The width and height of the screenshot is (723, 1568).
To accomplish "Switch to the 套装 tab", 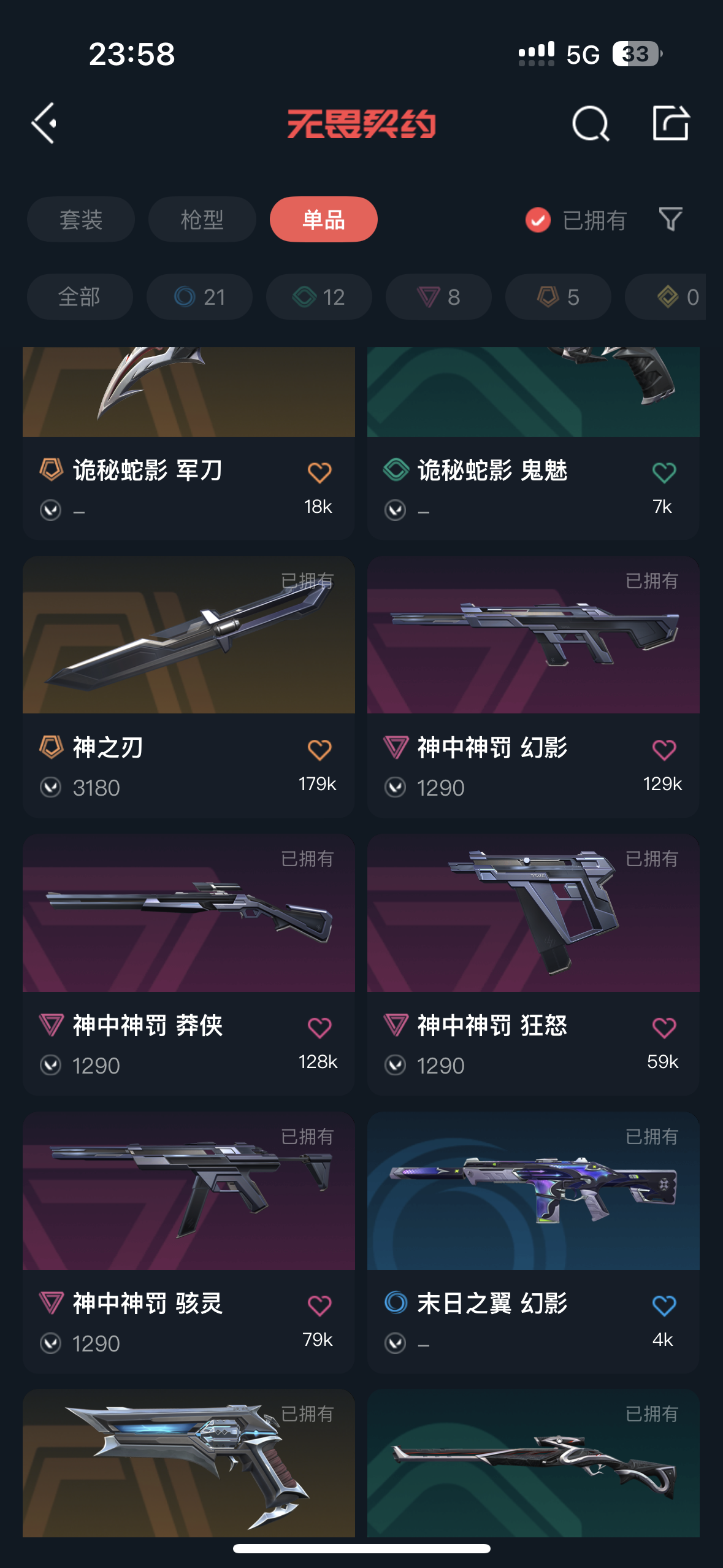I will [81, 220].
